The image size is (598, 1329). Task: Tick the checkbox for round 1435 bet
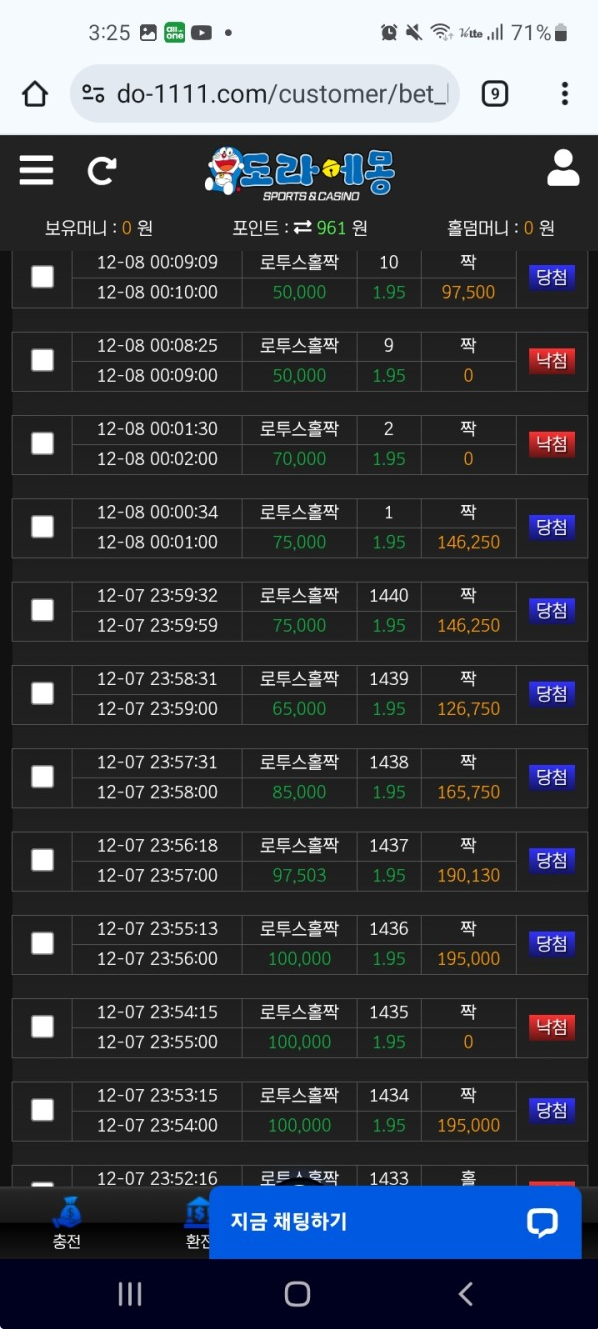point(42,1027)
